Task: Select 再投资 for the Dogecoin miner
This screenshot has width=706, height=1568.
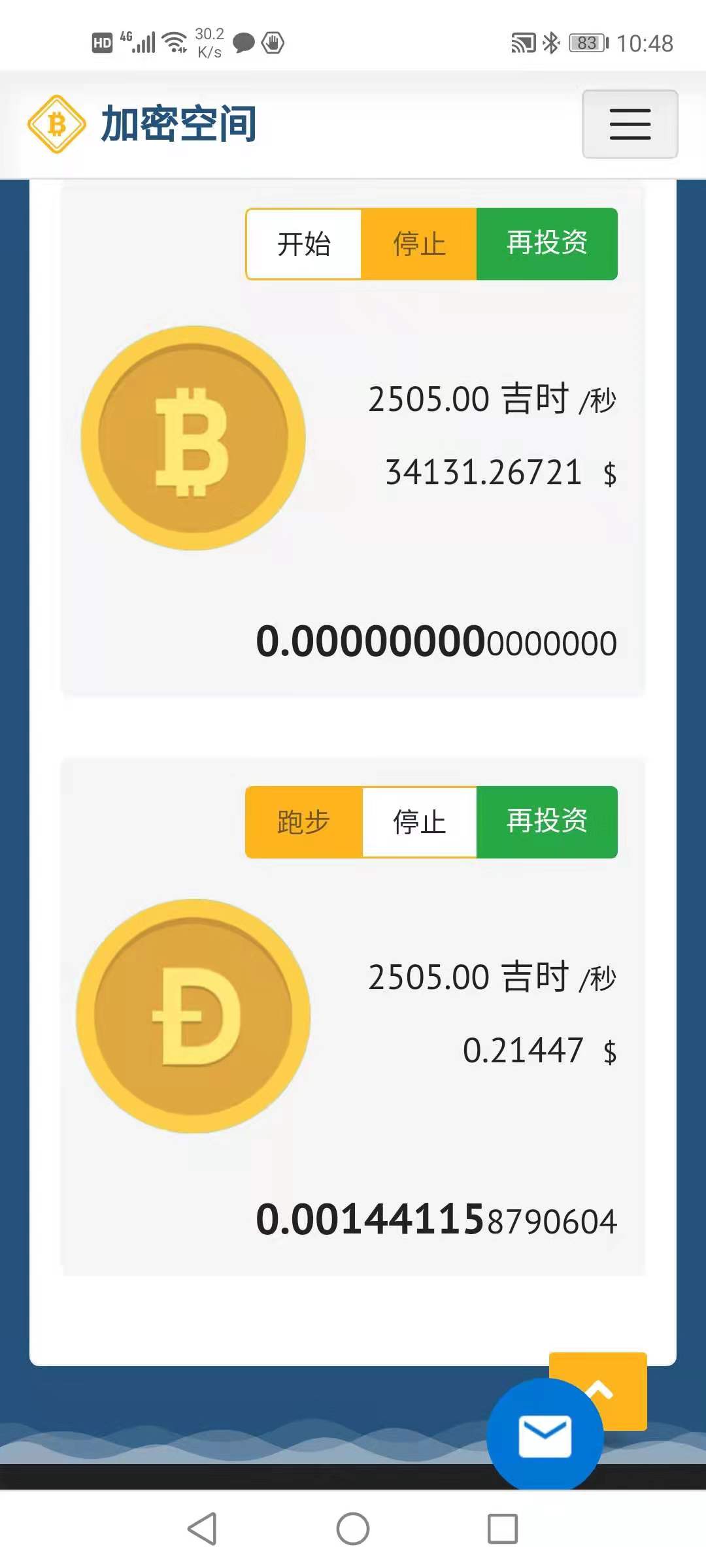Action: tap(547, 822)
